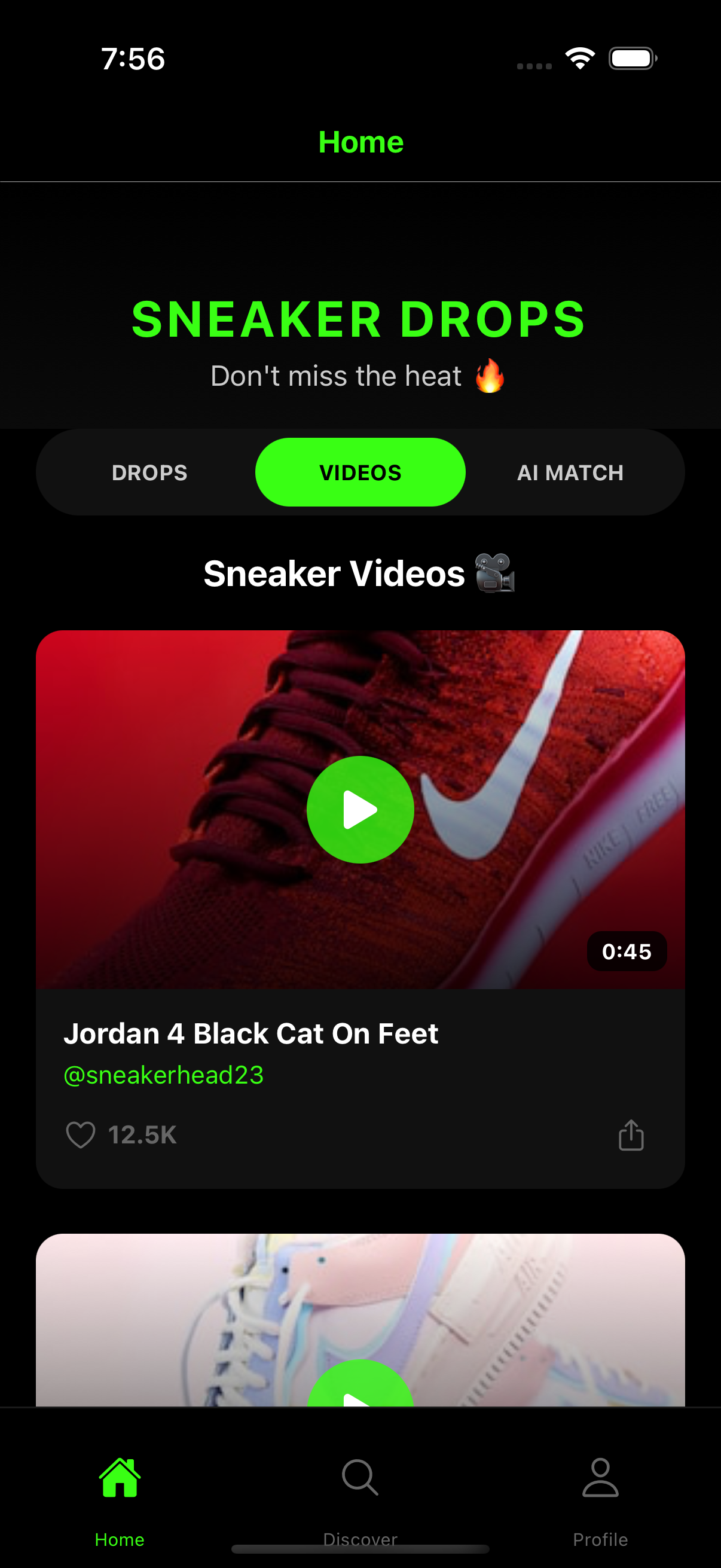Tap the battery indicator
This screenshot has width=721, height=1568.
click(x=631, y=58)
